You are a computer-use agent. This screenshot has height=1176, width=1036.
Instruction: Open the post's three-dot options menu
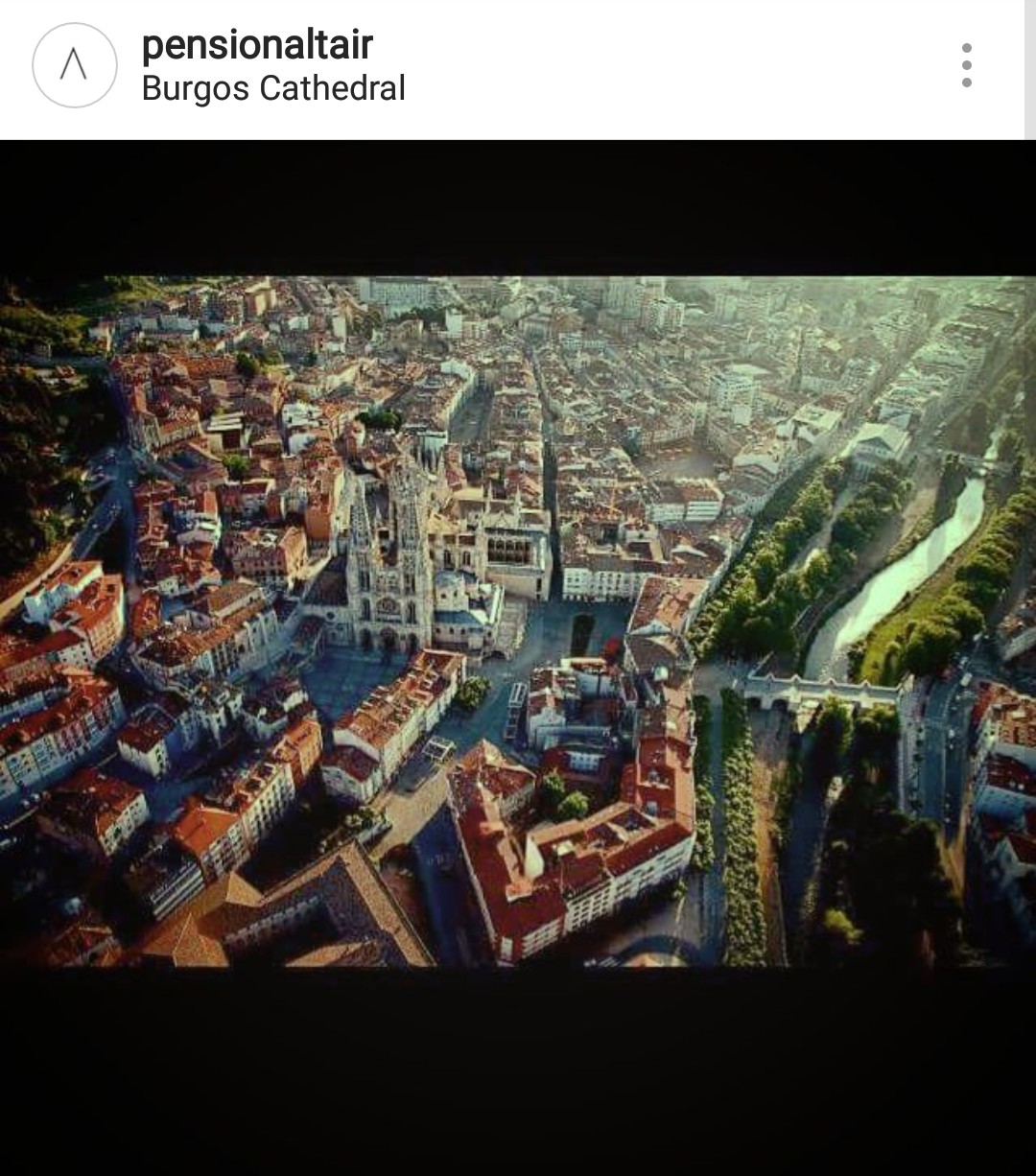click(x=966, y=65)
